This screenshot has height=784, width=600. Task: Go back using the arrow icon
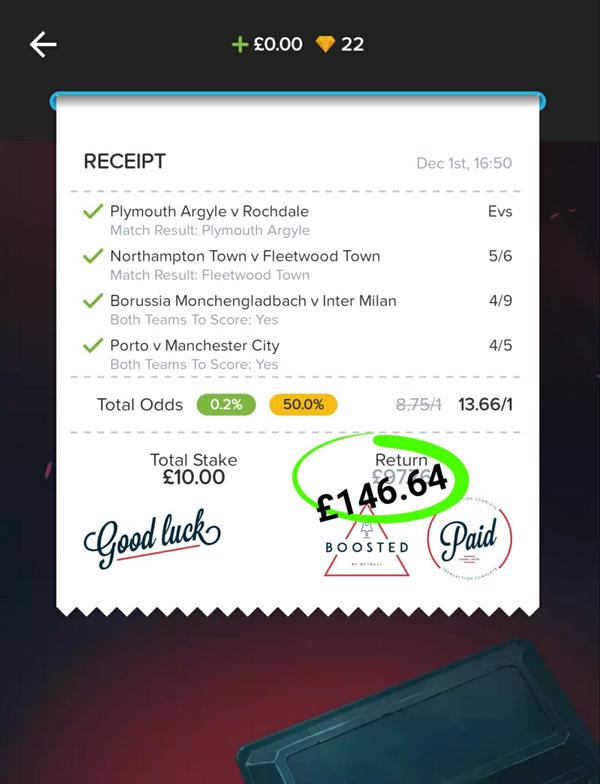(x=43, y=44)
